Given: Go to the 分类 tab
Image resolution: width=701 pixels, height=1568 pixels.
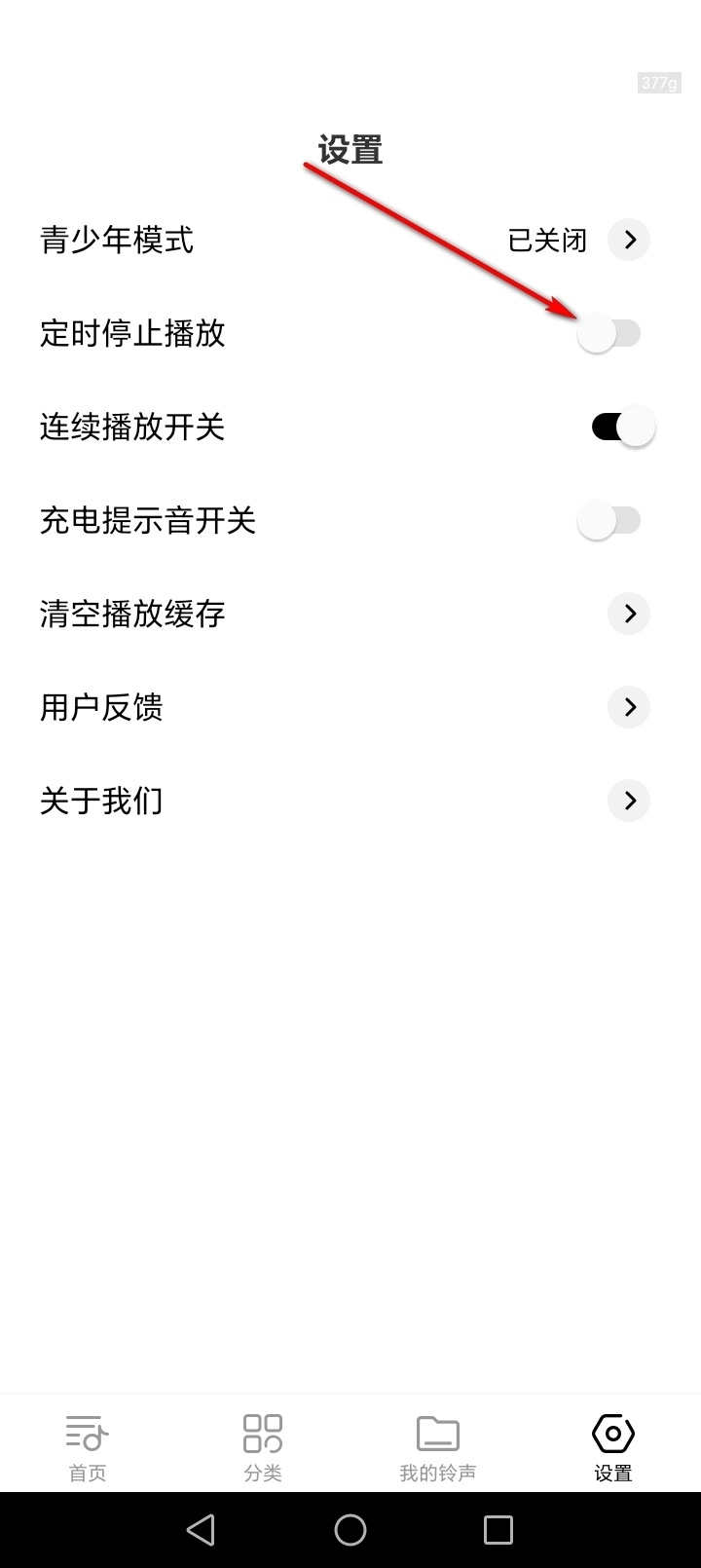Looking at the screenshot, I should pos(263,1446).
